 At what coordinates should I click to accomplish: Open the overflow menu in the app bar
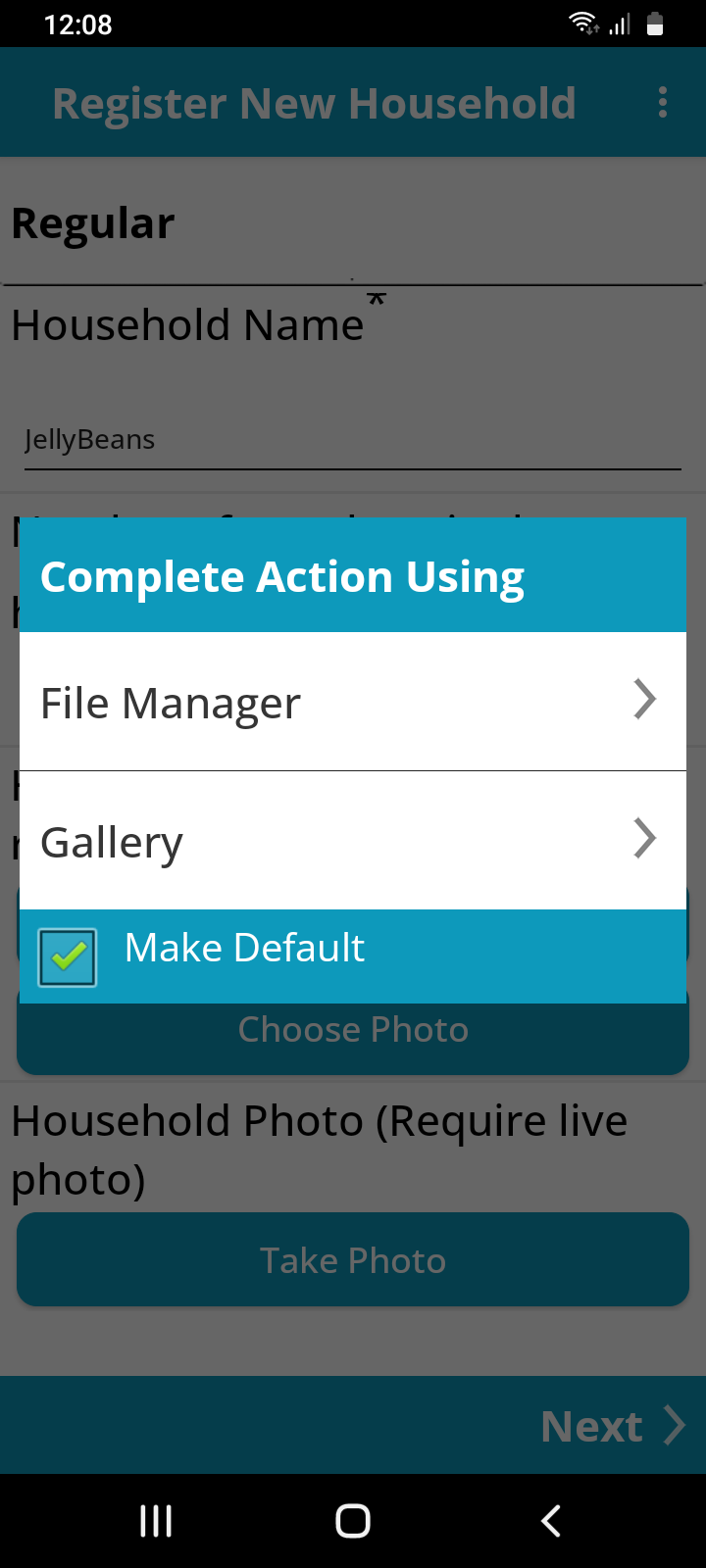tap(663, 102)
